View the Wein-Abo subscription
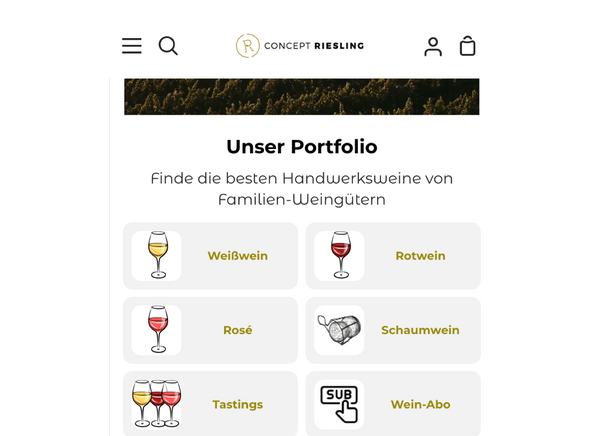 tap(393, 403)
